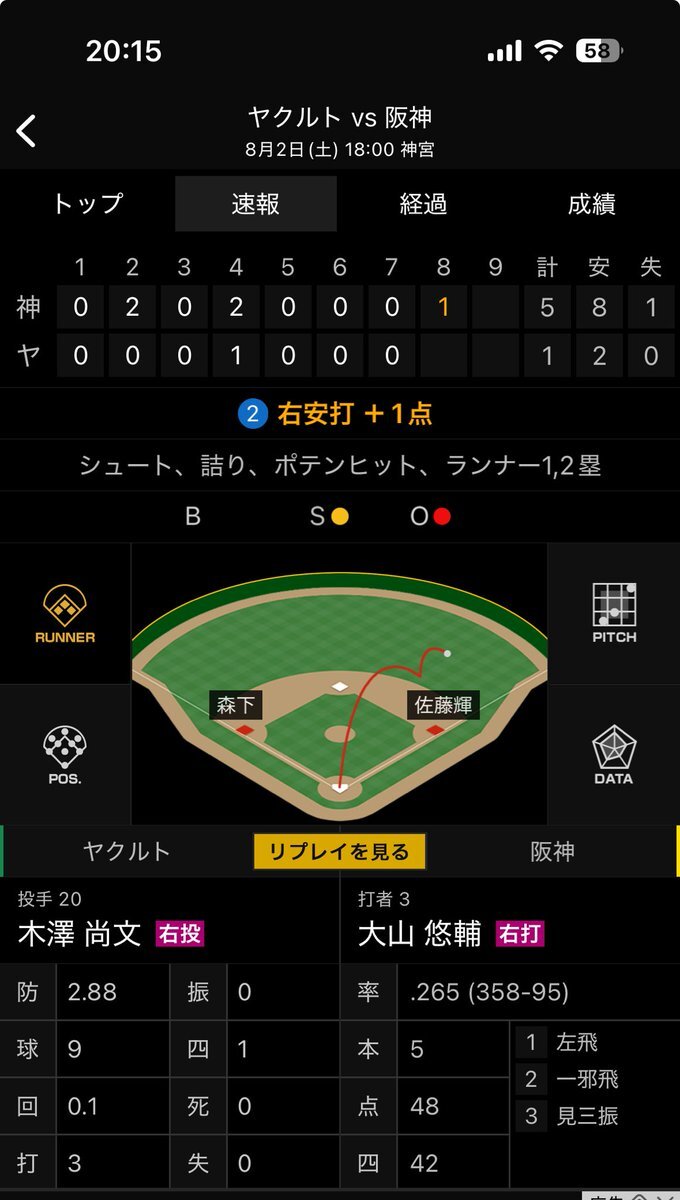Viewport: 680px width, 1200px height.
Task: Switch to the 成績 tab
Action: 592,204
